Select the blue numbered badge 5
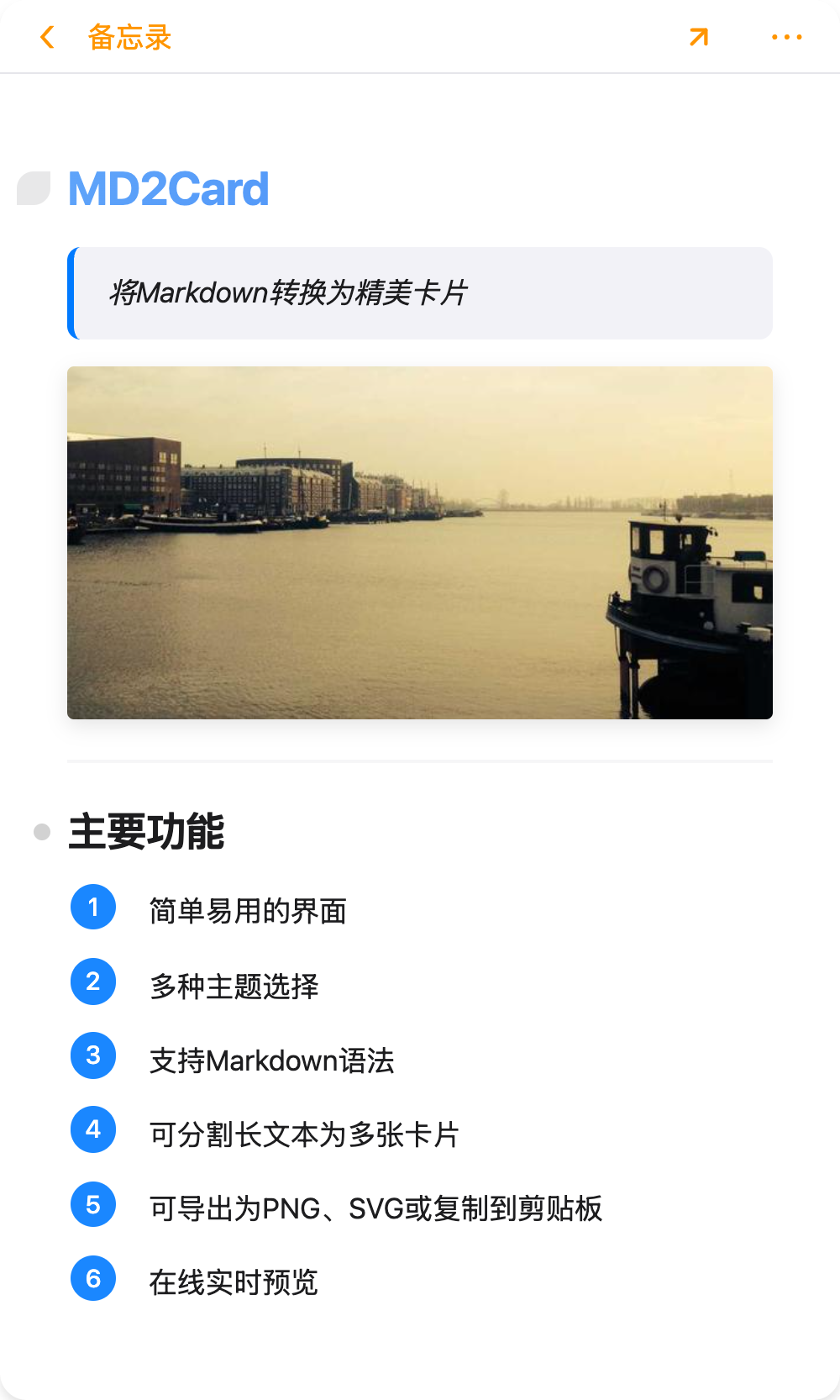This screenshot has width=840, height=1400. coord(93,1205)
